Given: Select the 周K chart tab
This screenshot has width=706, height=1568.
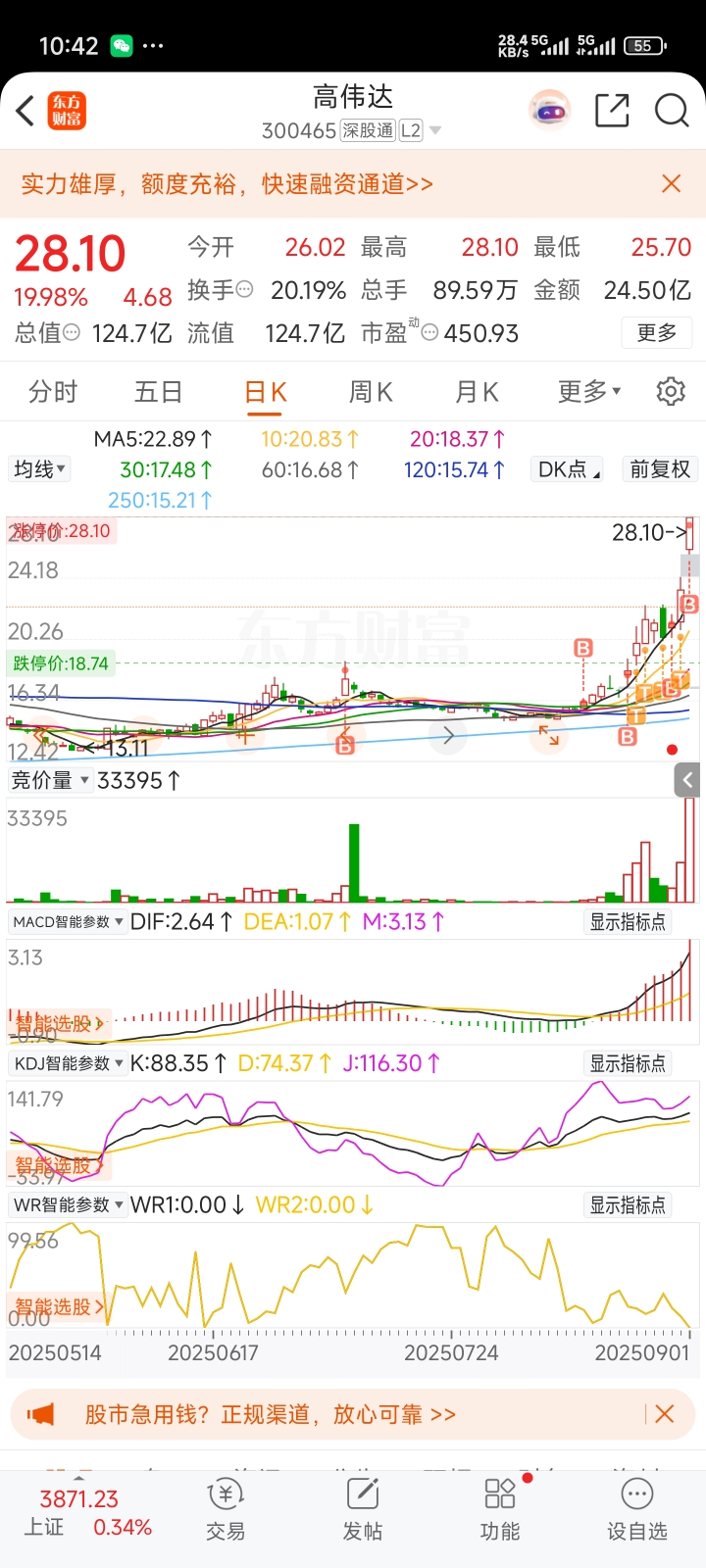Looking at the screenshot, I should pos(371,392).
